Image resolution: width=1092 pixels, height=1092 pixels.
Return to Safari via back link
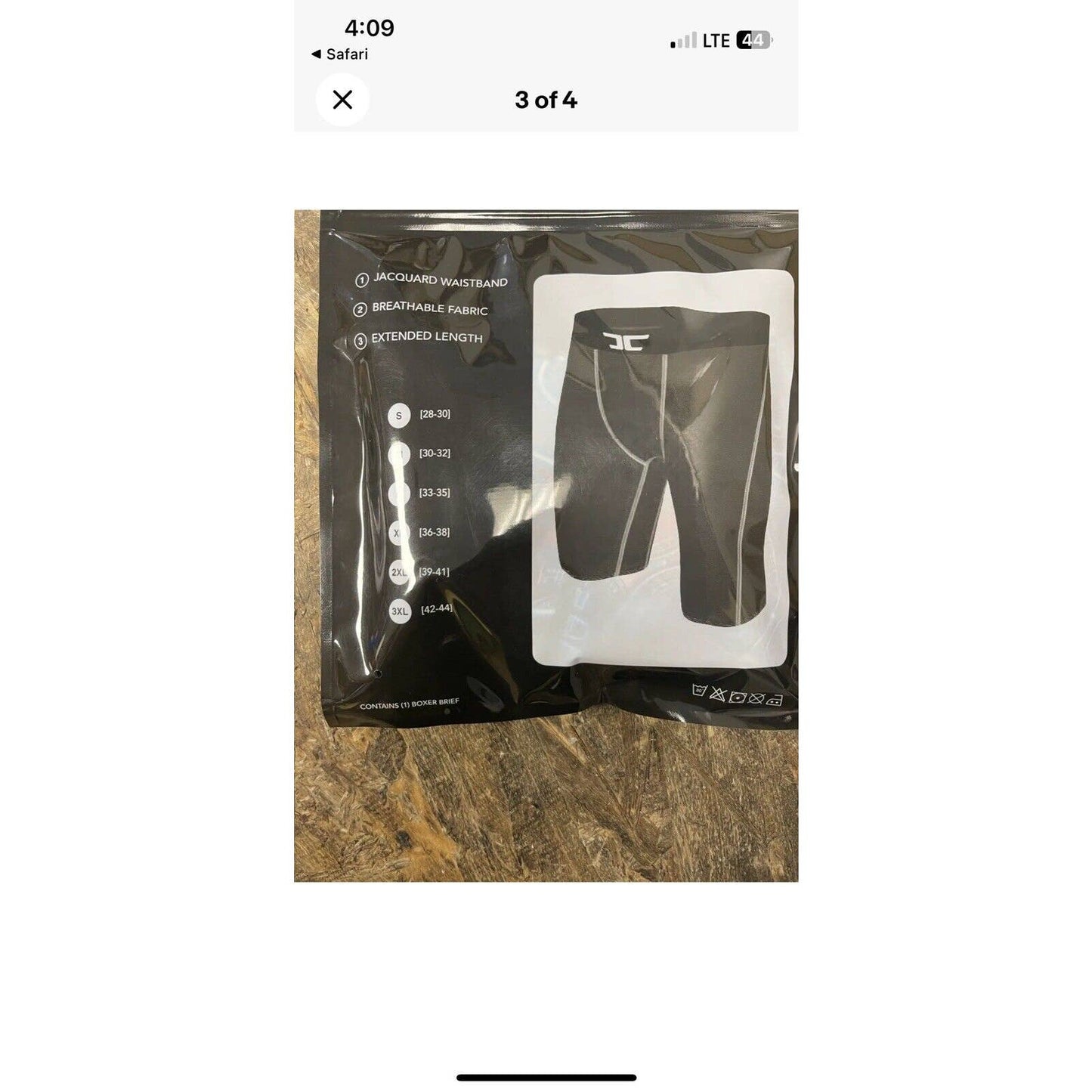(x=339, y=54)
